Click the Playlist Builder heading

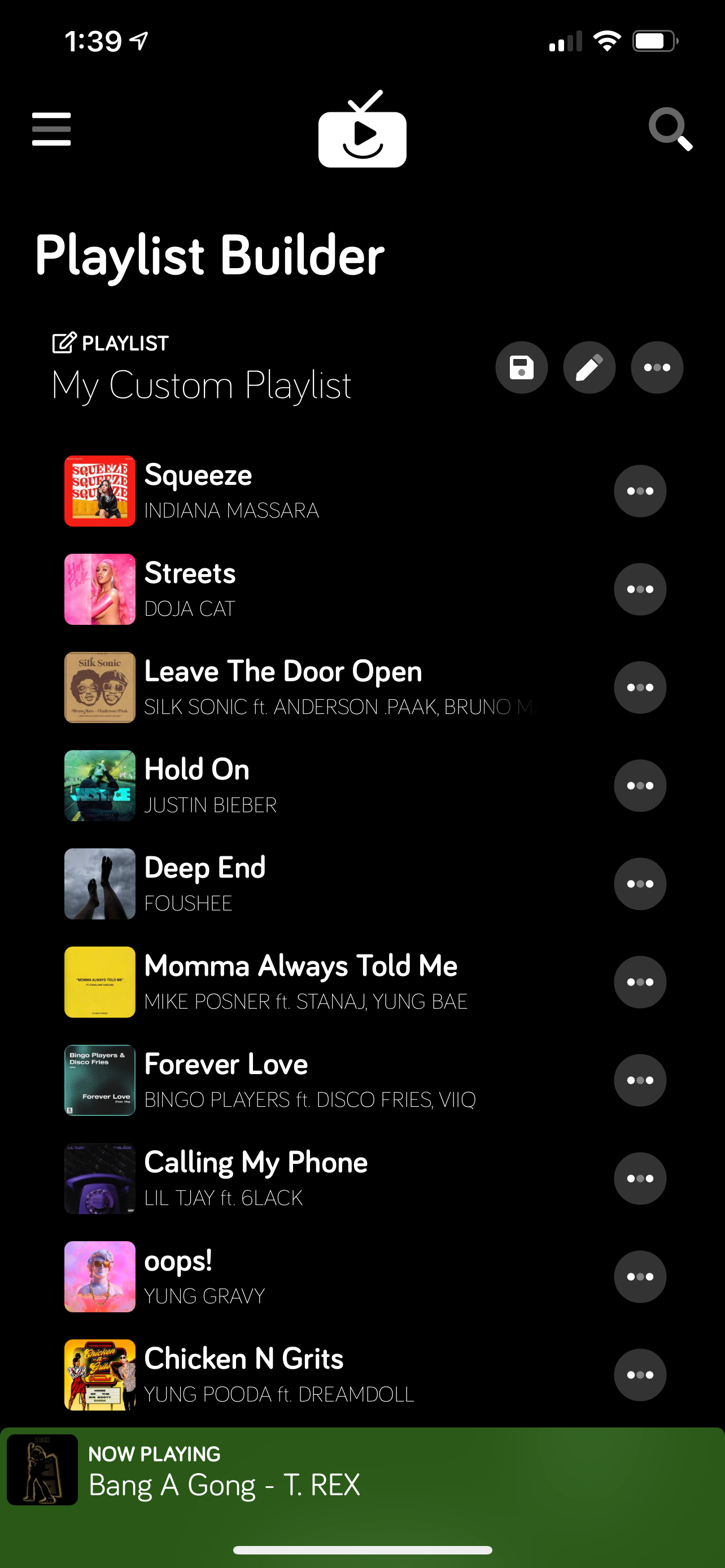tap(208, 256)
